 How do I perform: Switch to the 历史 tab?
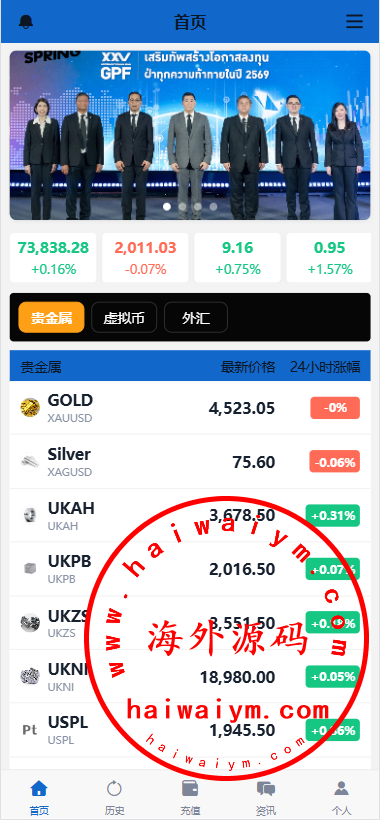[x=114, y=797]
